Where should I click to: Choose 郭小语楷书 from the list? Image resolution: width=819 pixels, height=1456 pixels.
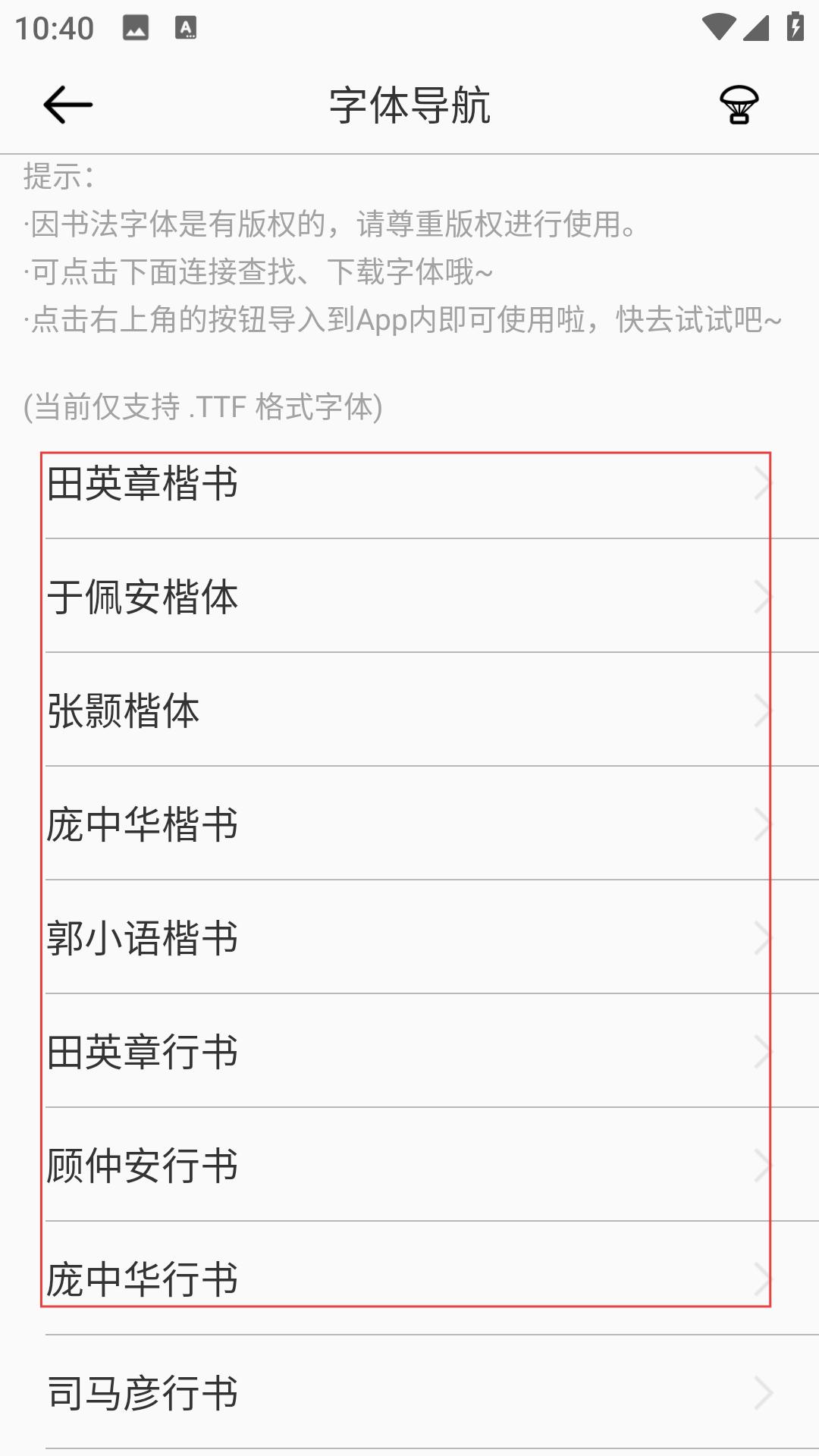coord(409,937)
